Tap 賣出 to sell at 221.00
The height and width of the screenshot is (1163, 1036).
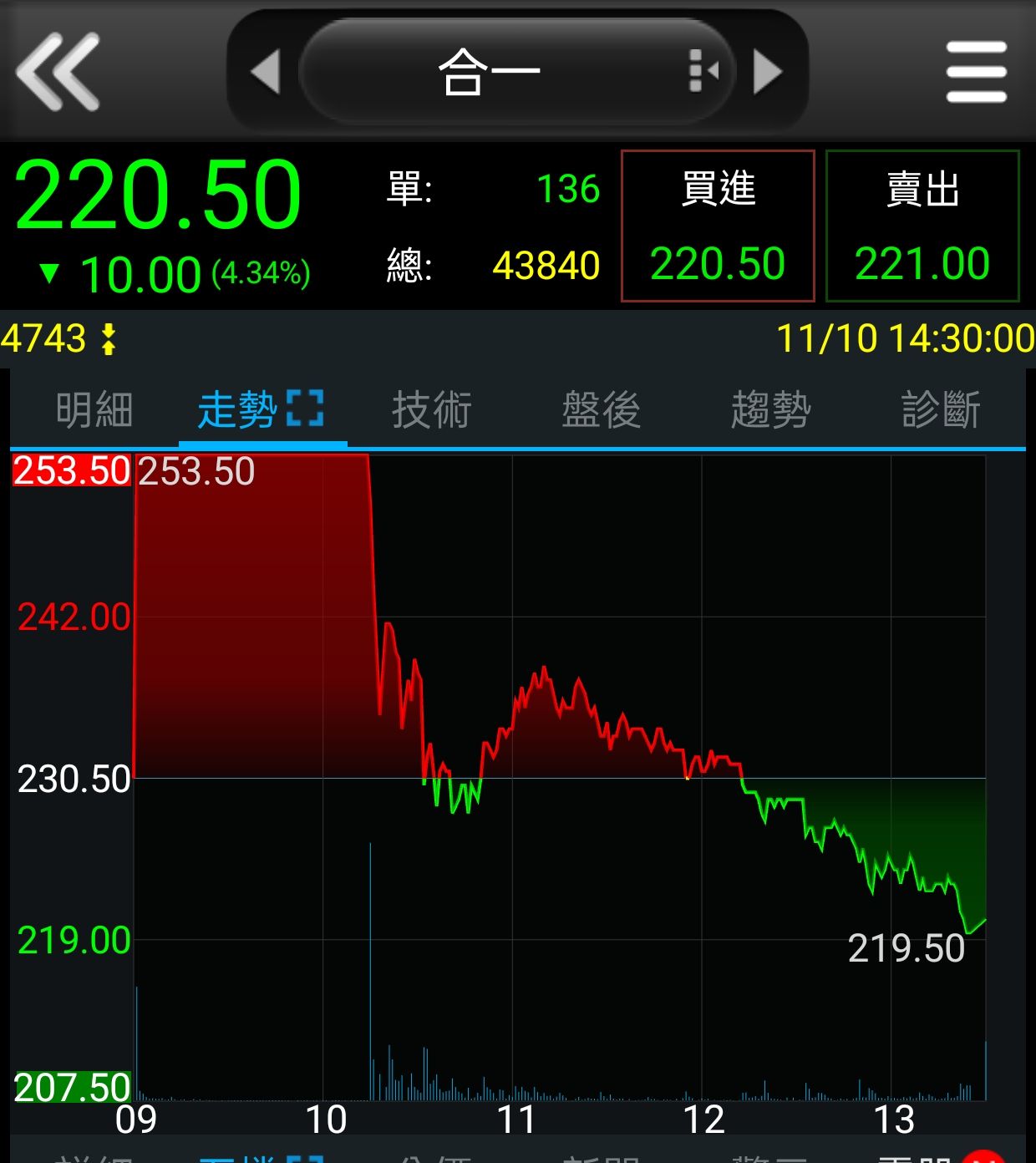922,226
